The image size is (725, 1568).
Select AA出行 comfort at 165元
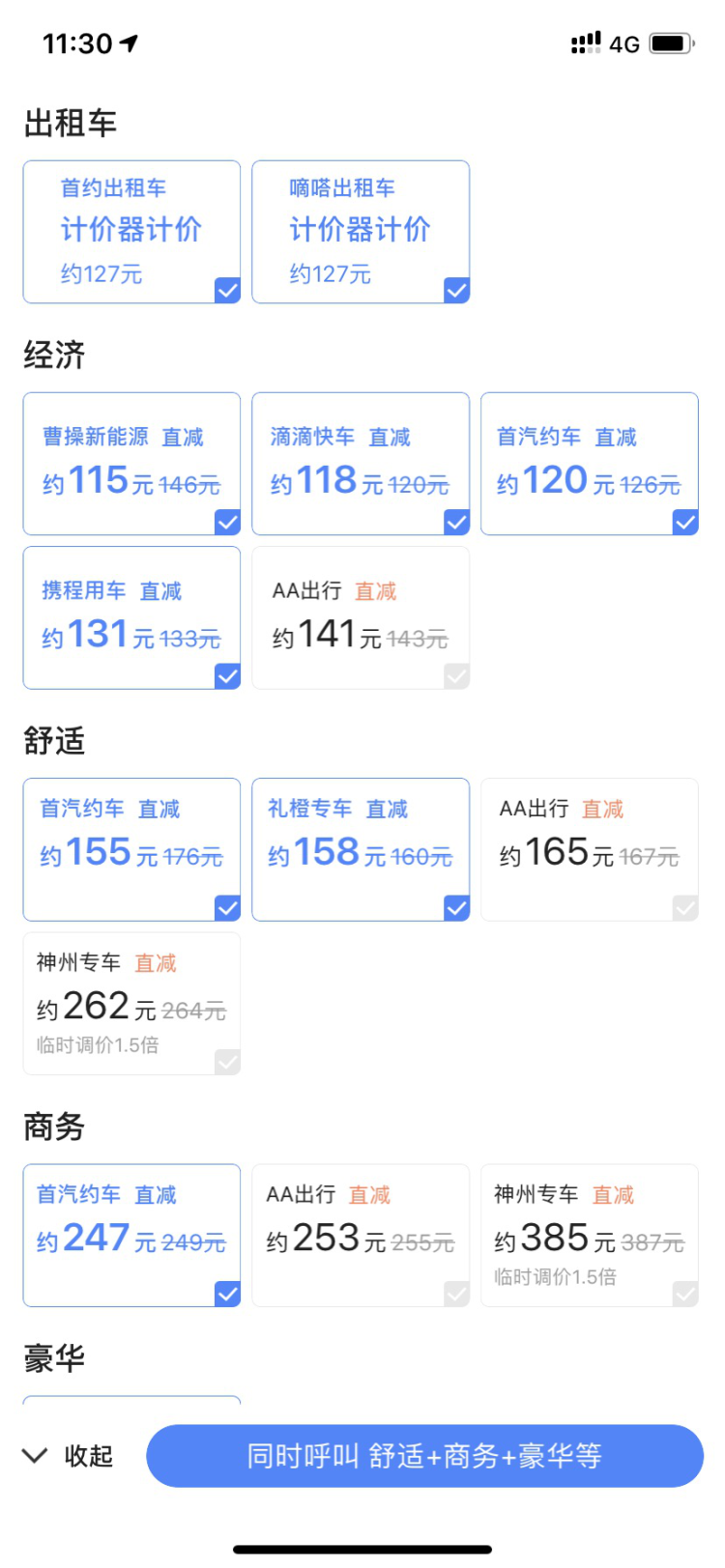pos(589,849)
